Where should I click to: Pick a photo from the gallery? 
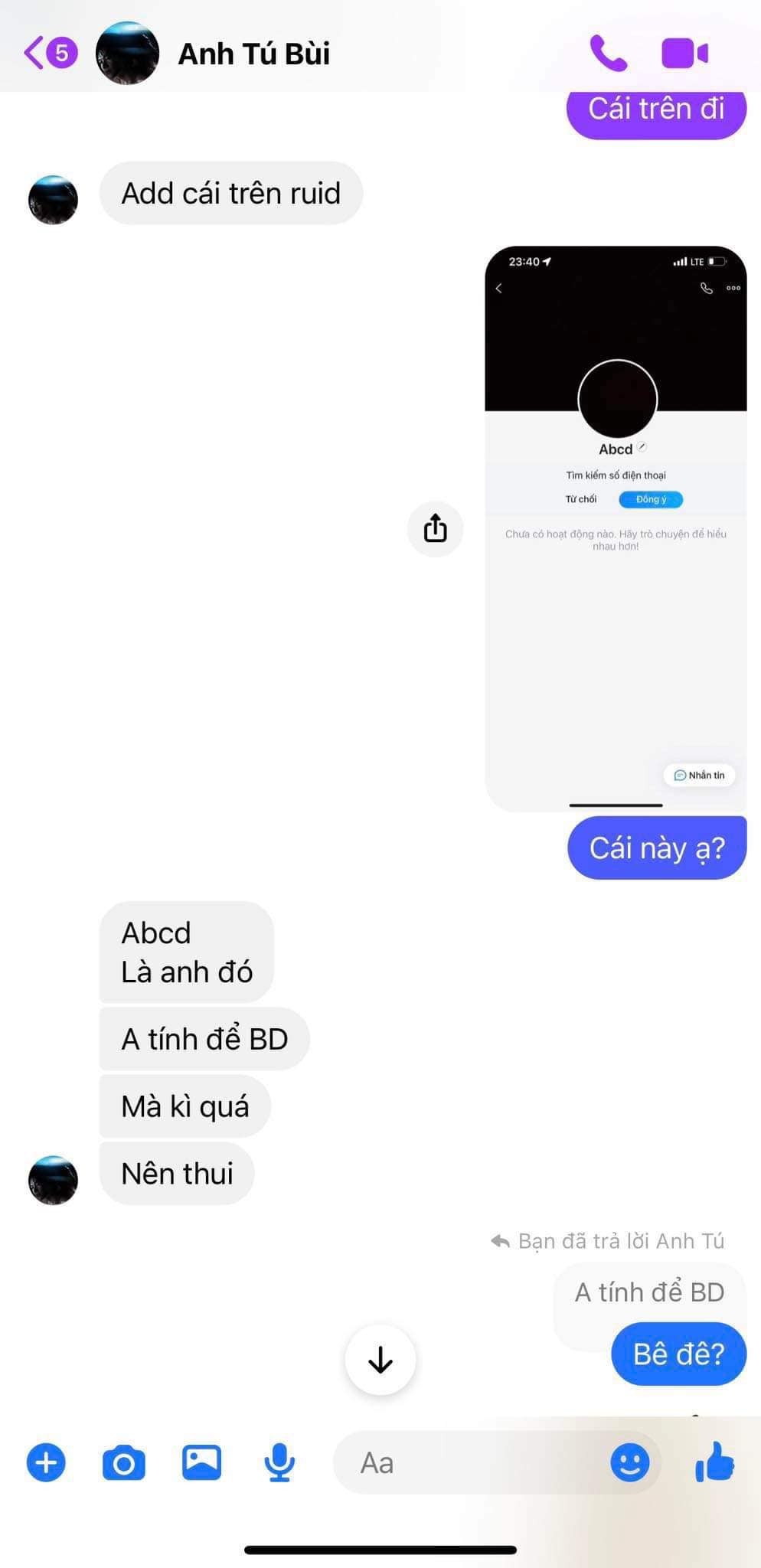coord(201,1463)
